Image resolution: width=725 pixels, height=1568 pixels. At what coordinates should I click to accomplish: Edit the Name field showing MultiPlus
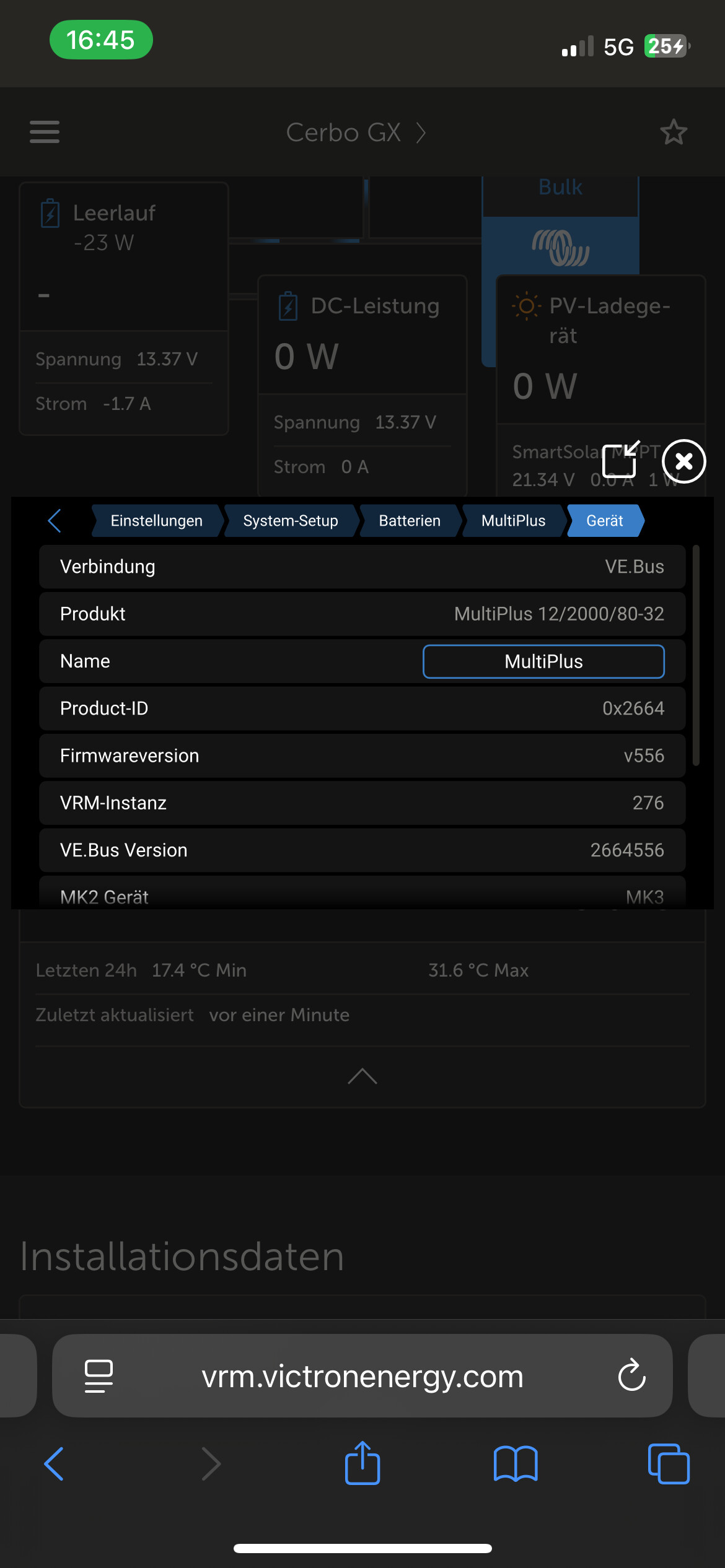(543, 661)
